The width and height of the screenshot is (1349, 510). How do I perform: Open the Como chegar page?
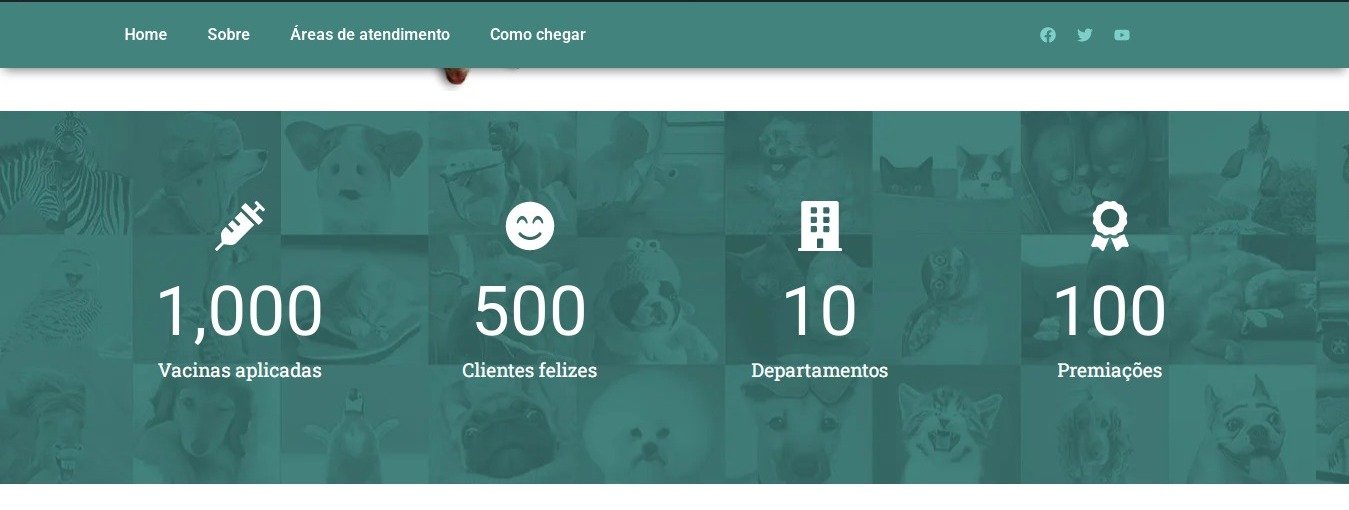(537, 34)
